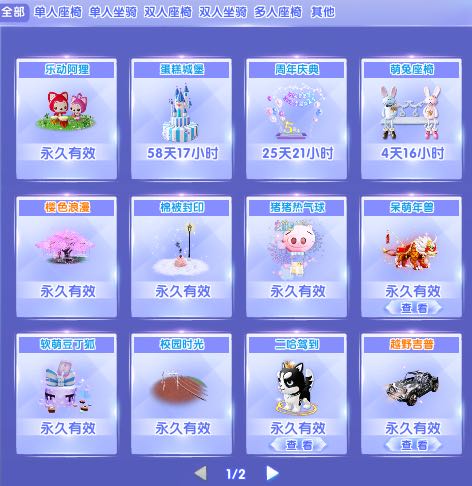Switch to the 单人座椅 tab
Image resolution: width=472 pixels, height=486 pixels.
coord(58,12)
